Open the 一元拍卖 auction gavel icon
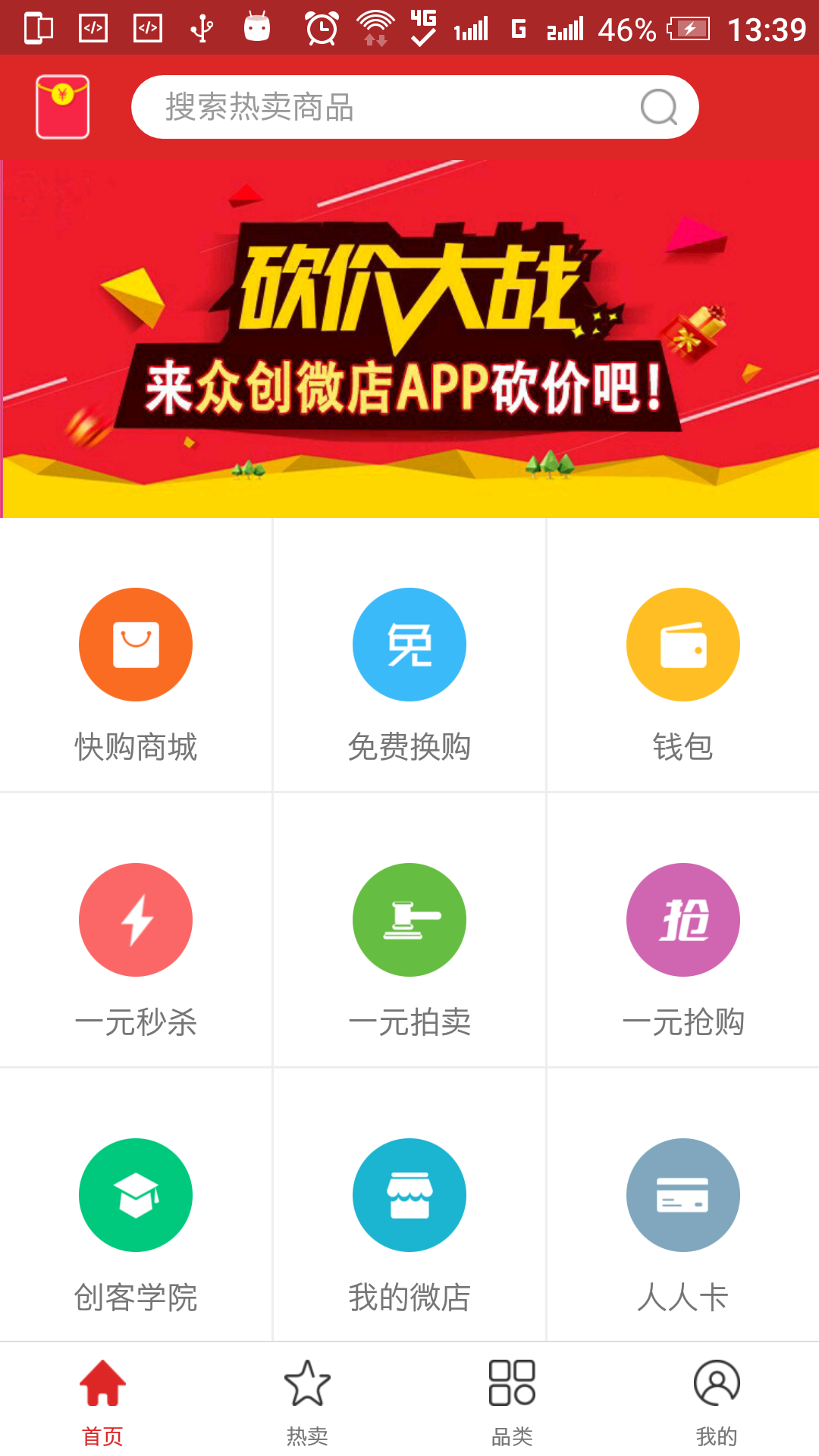This screenshot has height=1456, width=819. (409, 919)
